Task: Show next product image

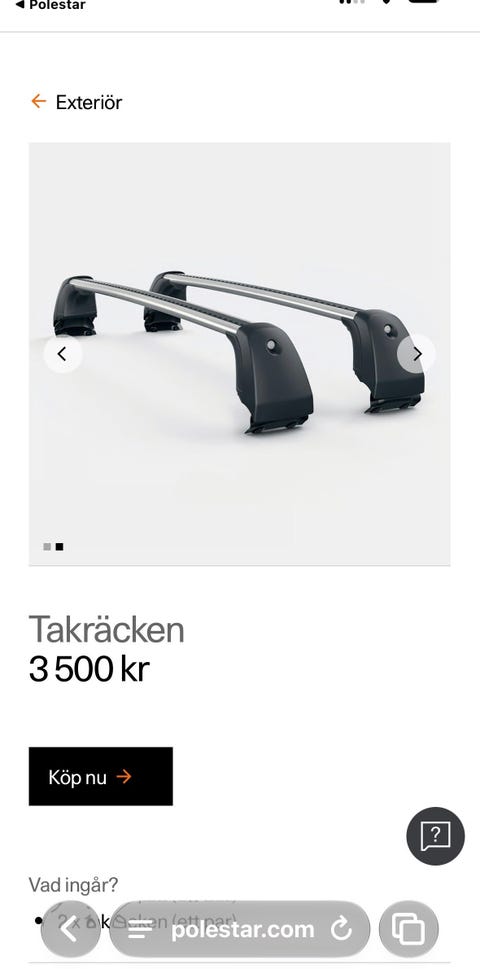Action: tap(416, 354)
